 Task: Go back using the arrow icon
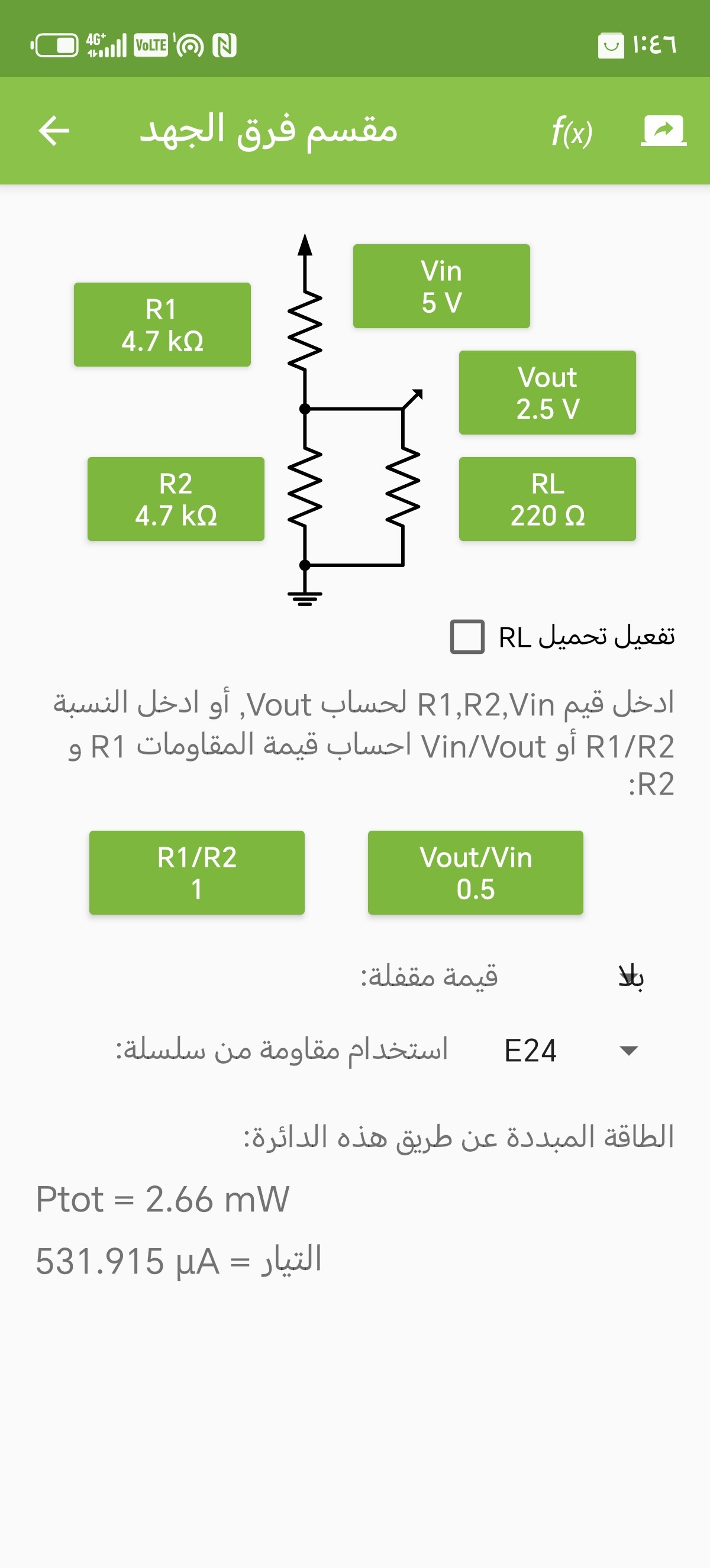pyautogui.click(x=54, y=131)
